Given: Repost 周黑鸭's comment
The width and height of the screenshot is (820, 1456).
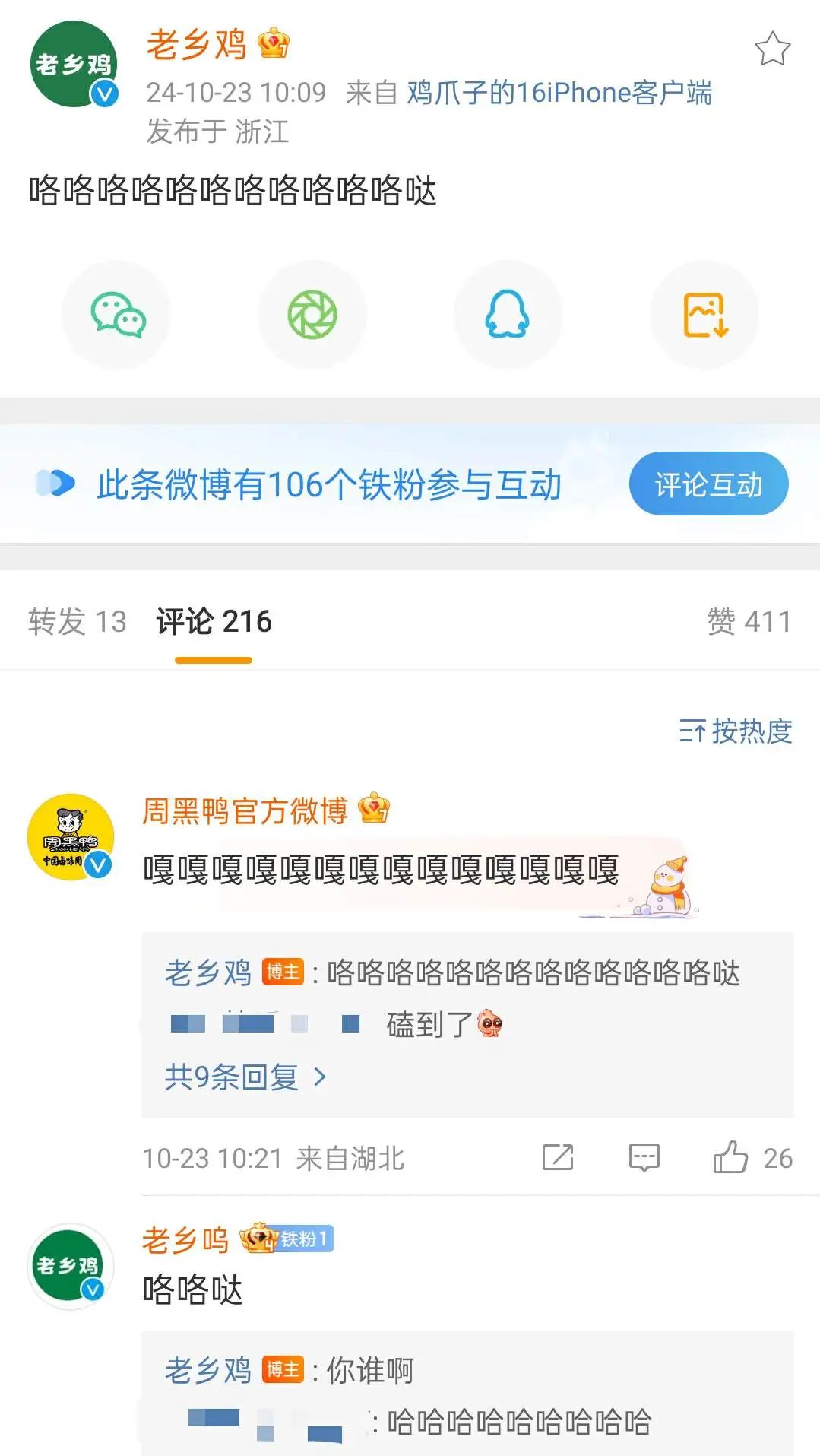Looking at the screenshot, I should point(558,1157).
